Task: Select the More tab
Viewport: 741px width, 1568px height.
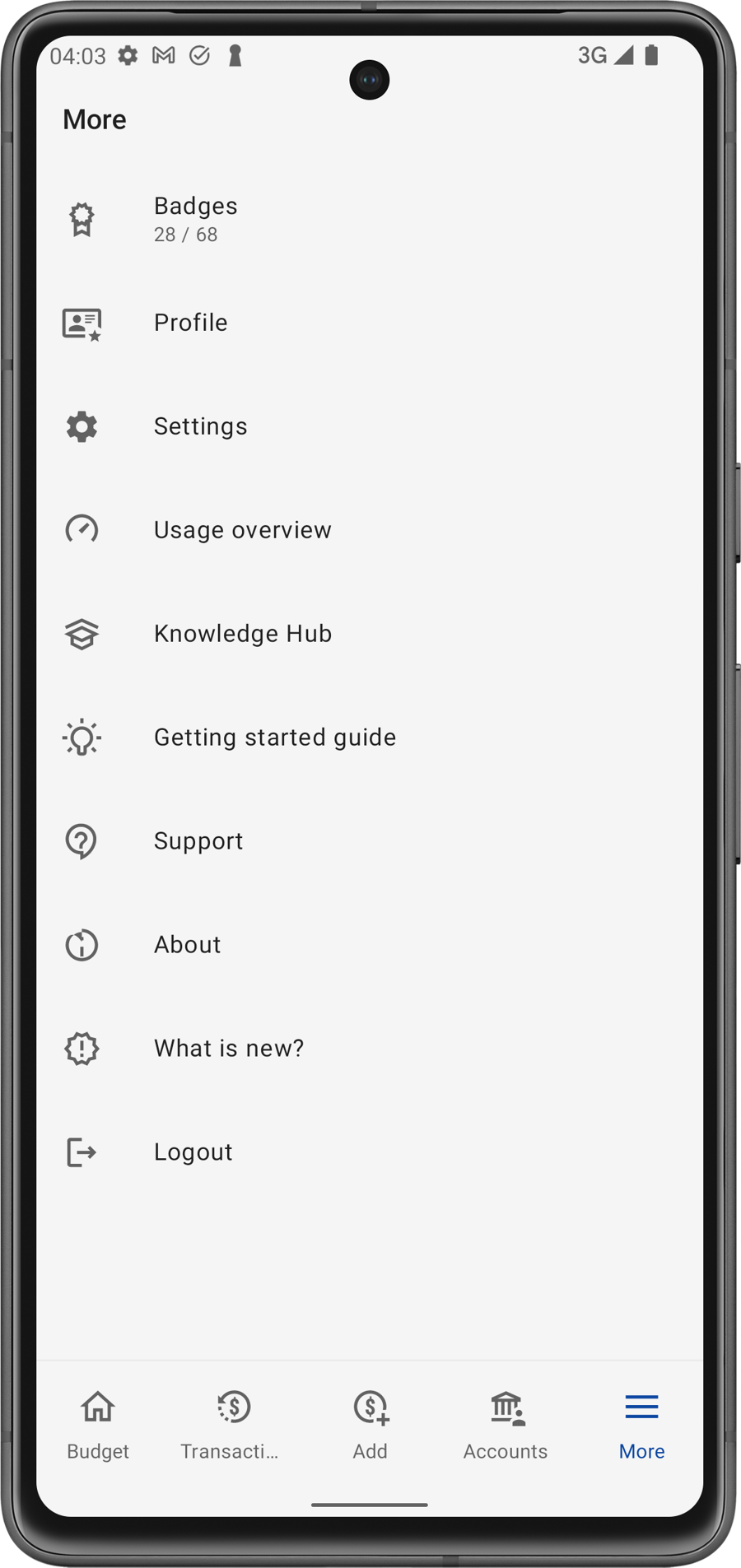Action: (641, 1426)
